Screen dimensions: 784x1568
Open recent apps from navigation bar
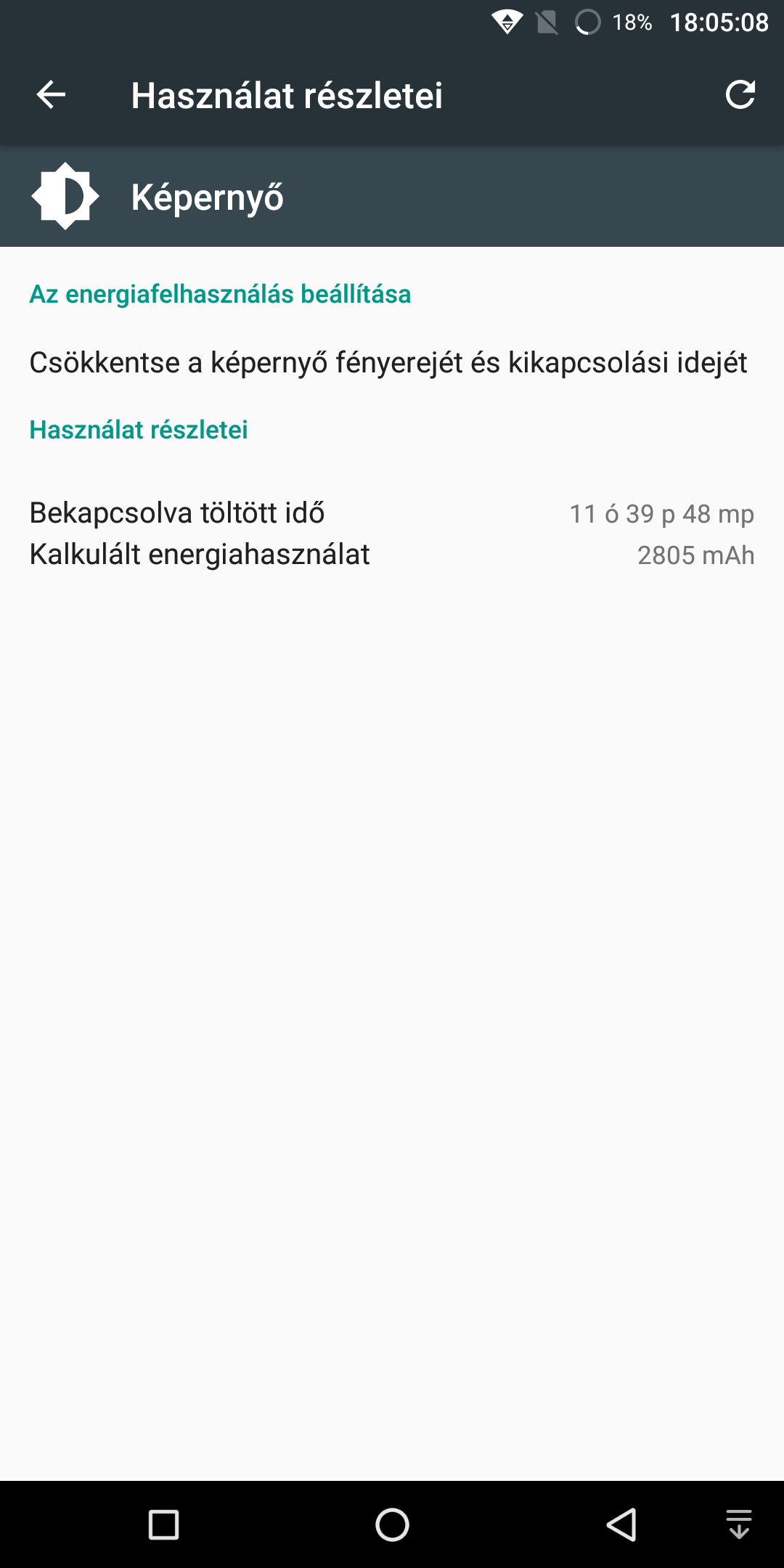[x=163, y=1524]
